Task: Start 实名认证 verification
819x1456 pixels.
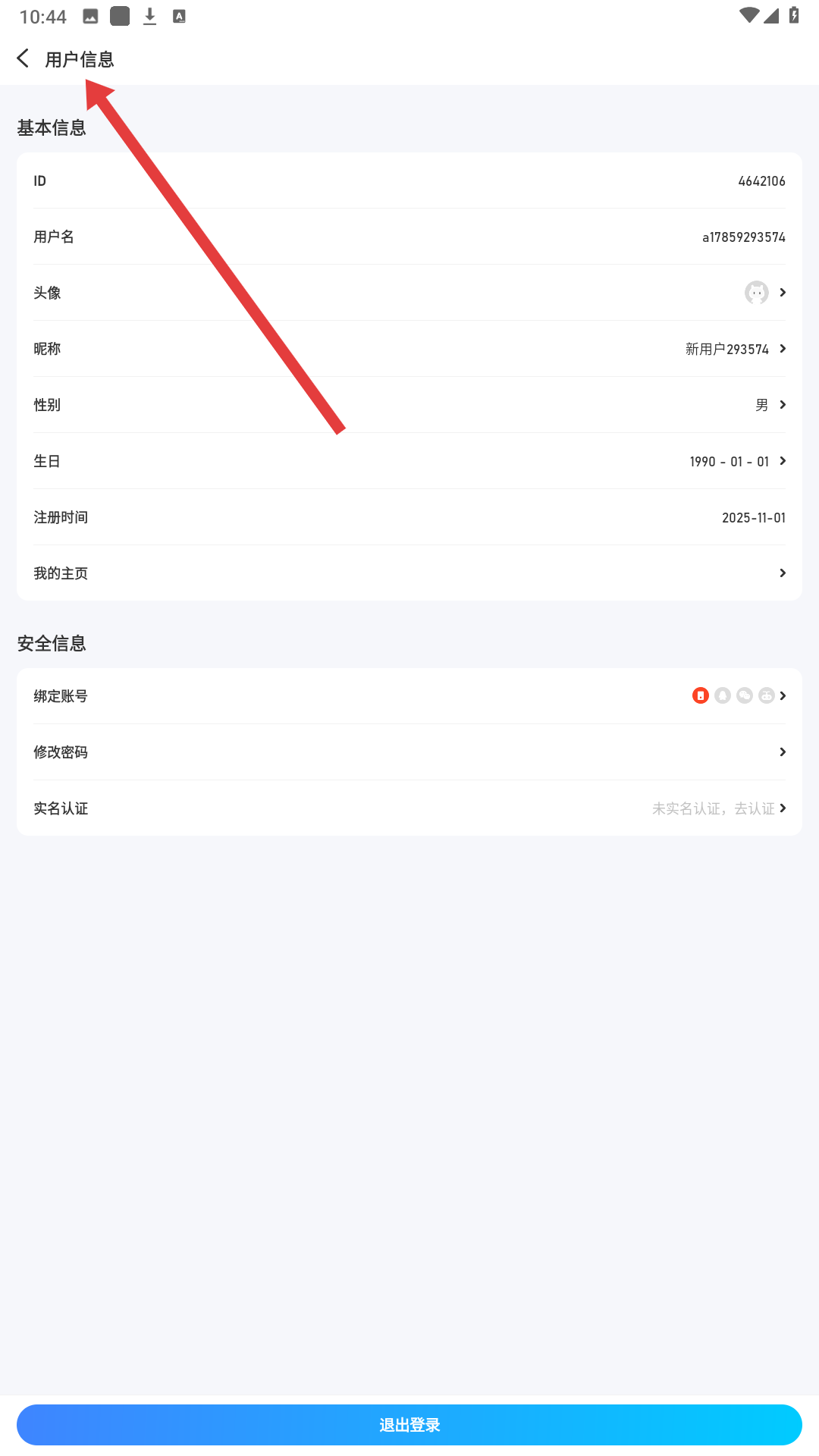Action: coord(409,808)
